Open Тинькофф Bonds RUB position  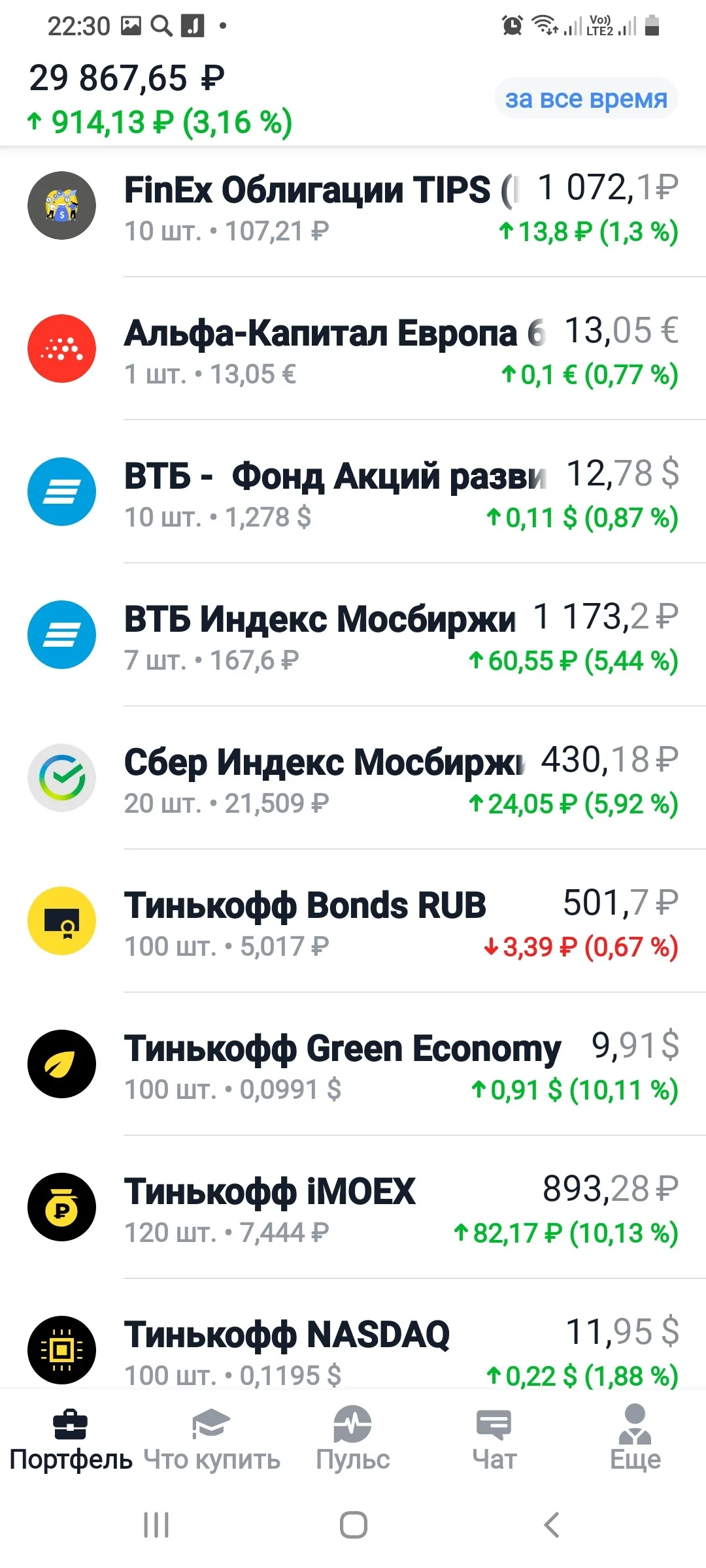point(353,921)
